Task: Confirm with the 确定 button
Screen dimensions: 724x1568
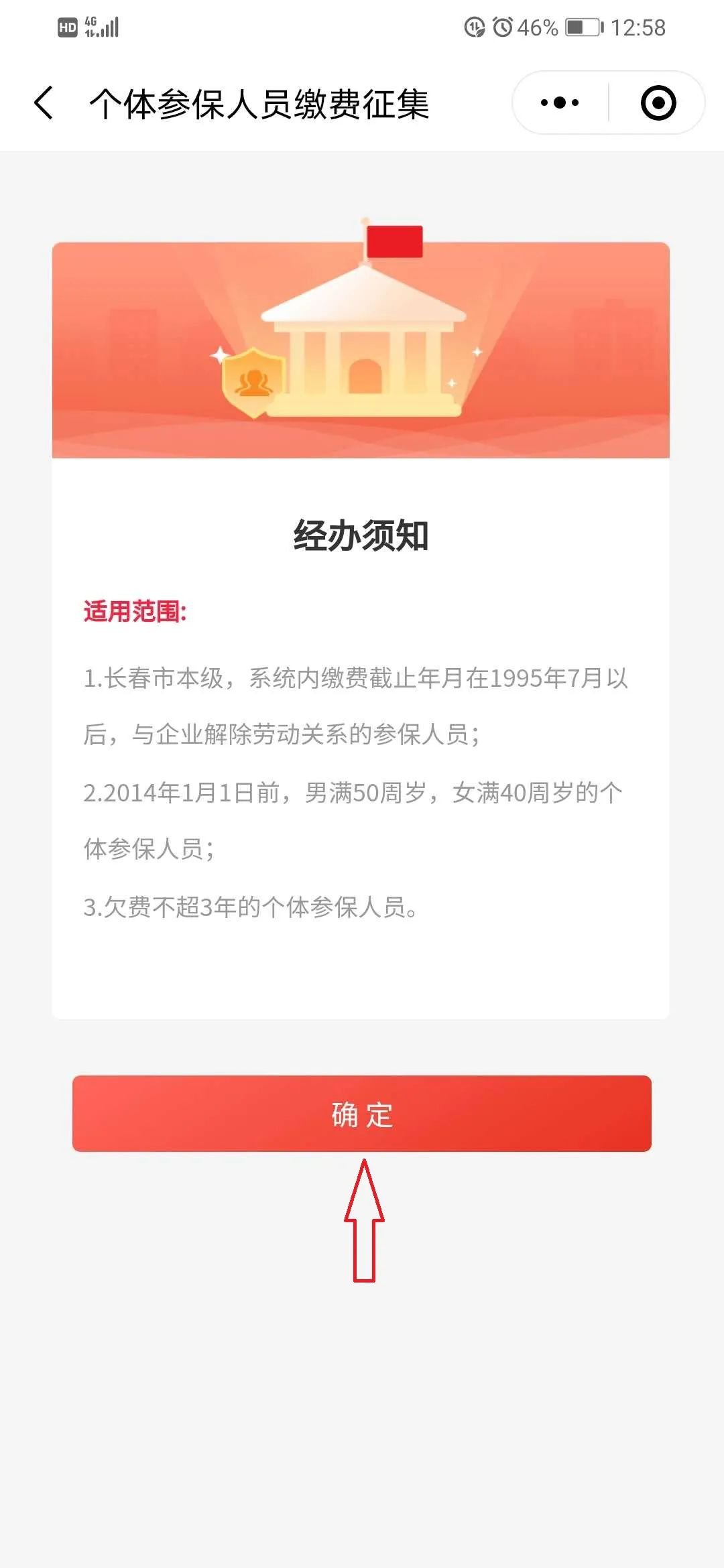Action: point(362,1114)
